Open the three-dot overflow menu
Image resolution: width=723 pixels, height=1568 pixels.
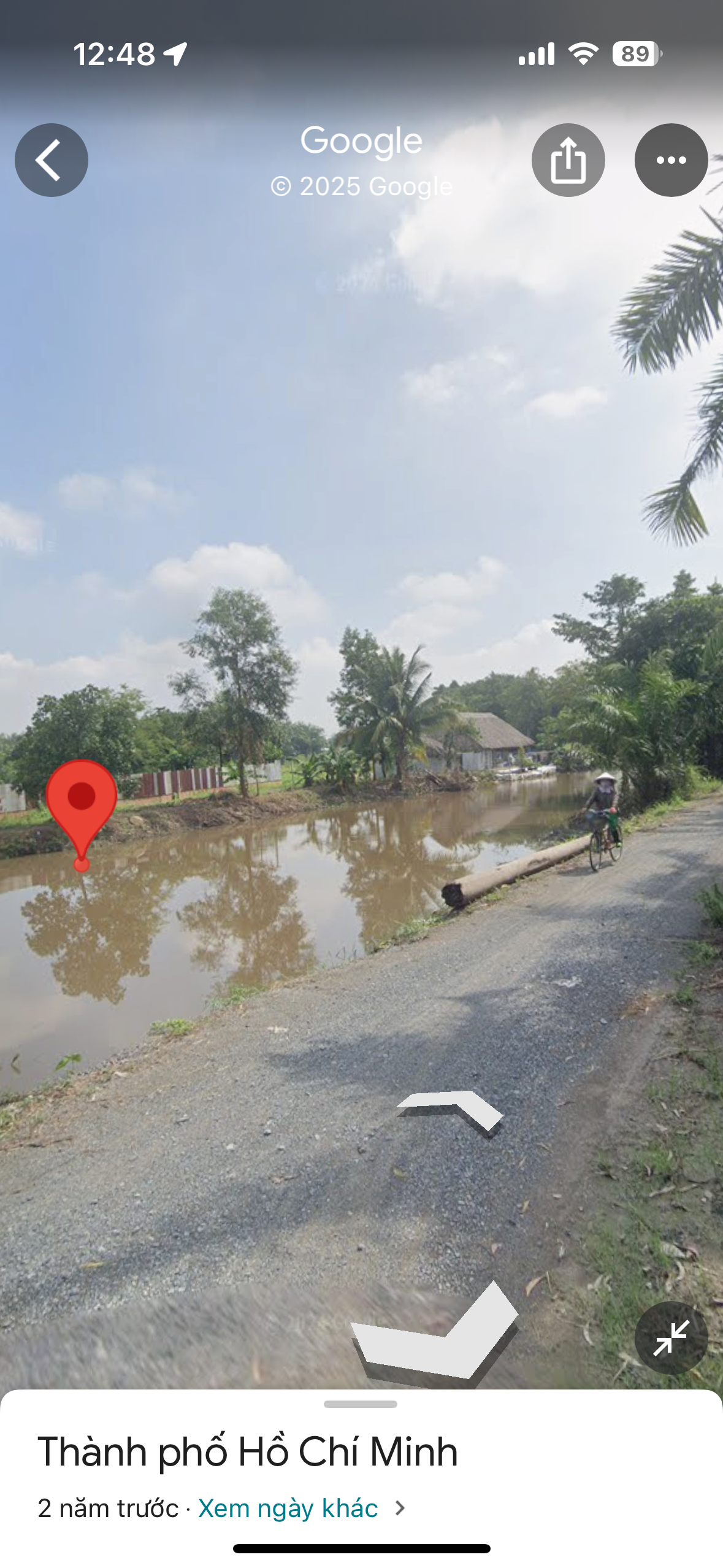click(x=671, y=160)
